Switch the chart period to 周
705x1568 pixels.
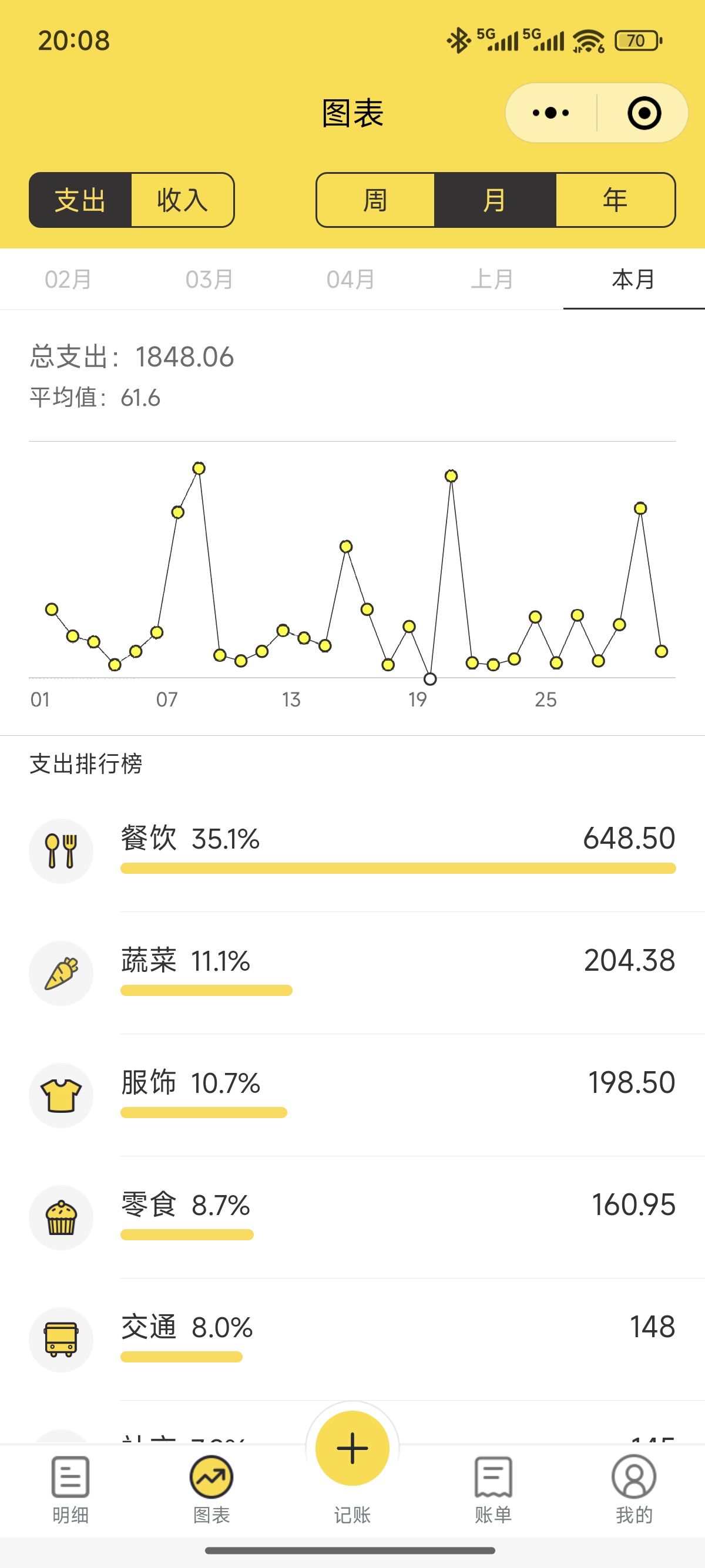pos(375,200)
